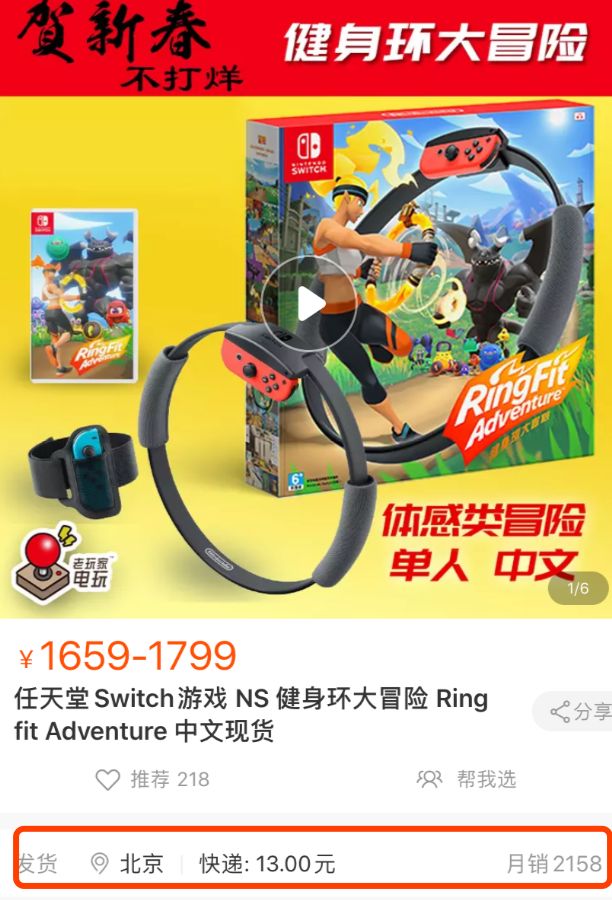This screenshot has width=612, height=900.
Task: Play the product video
Action: pyautogui.click(x=308, y=303)
